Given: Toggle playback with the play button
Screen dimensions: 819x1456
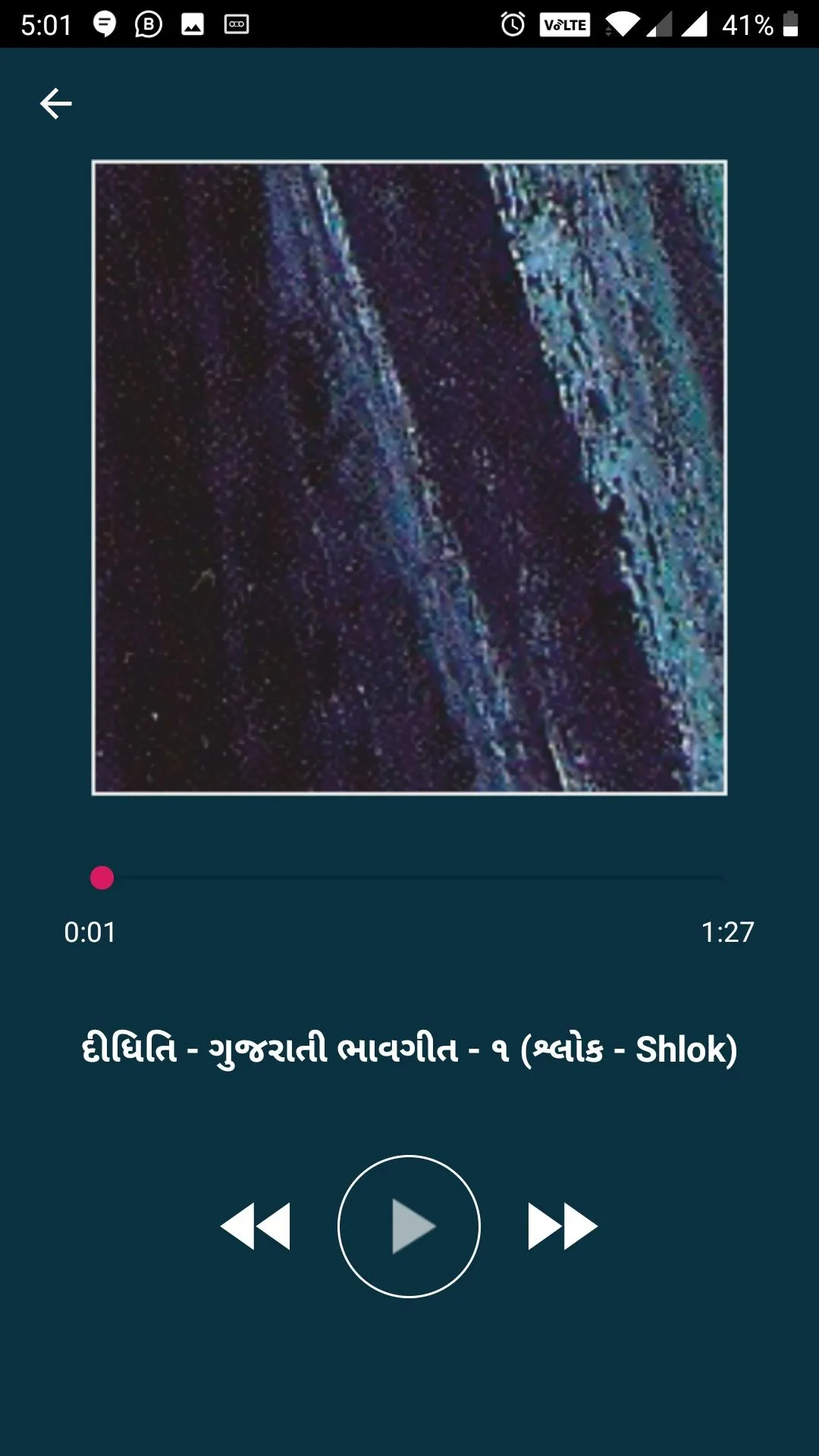Looking at the screenshot, I should coord(409,1225).
